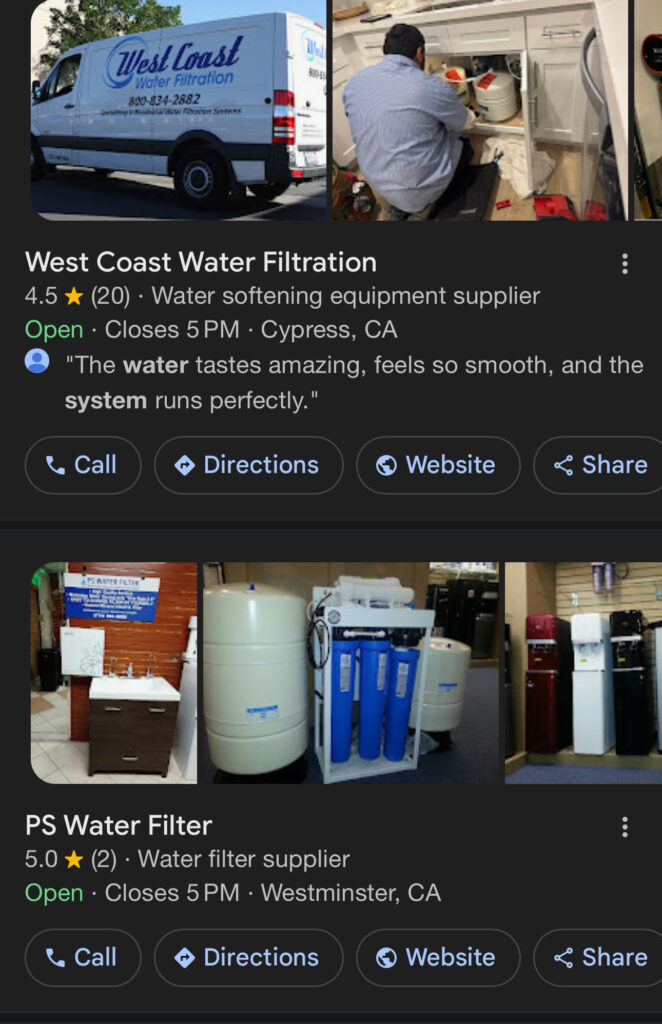Viewport: 662px width, 1024px height.
Task: Open PS Water Filter website
Action: pyautogui.click(x=438, y=957)
